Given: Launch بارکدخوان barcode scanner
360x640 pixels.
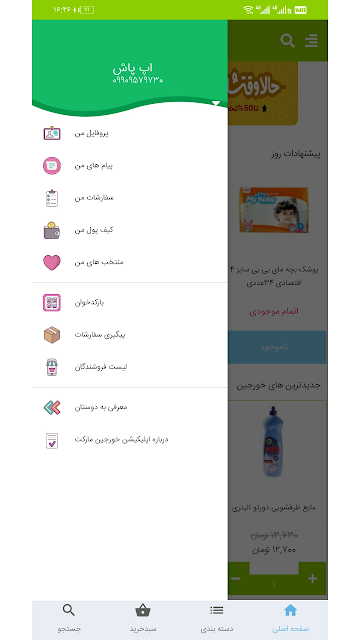Looking at the screenshot, I should pos(130,302).
